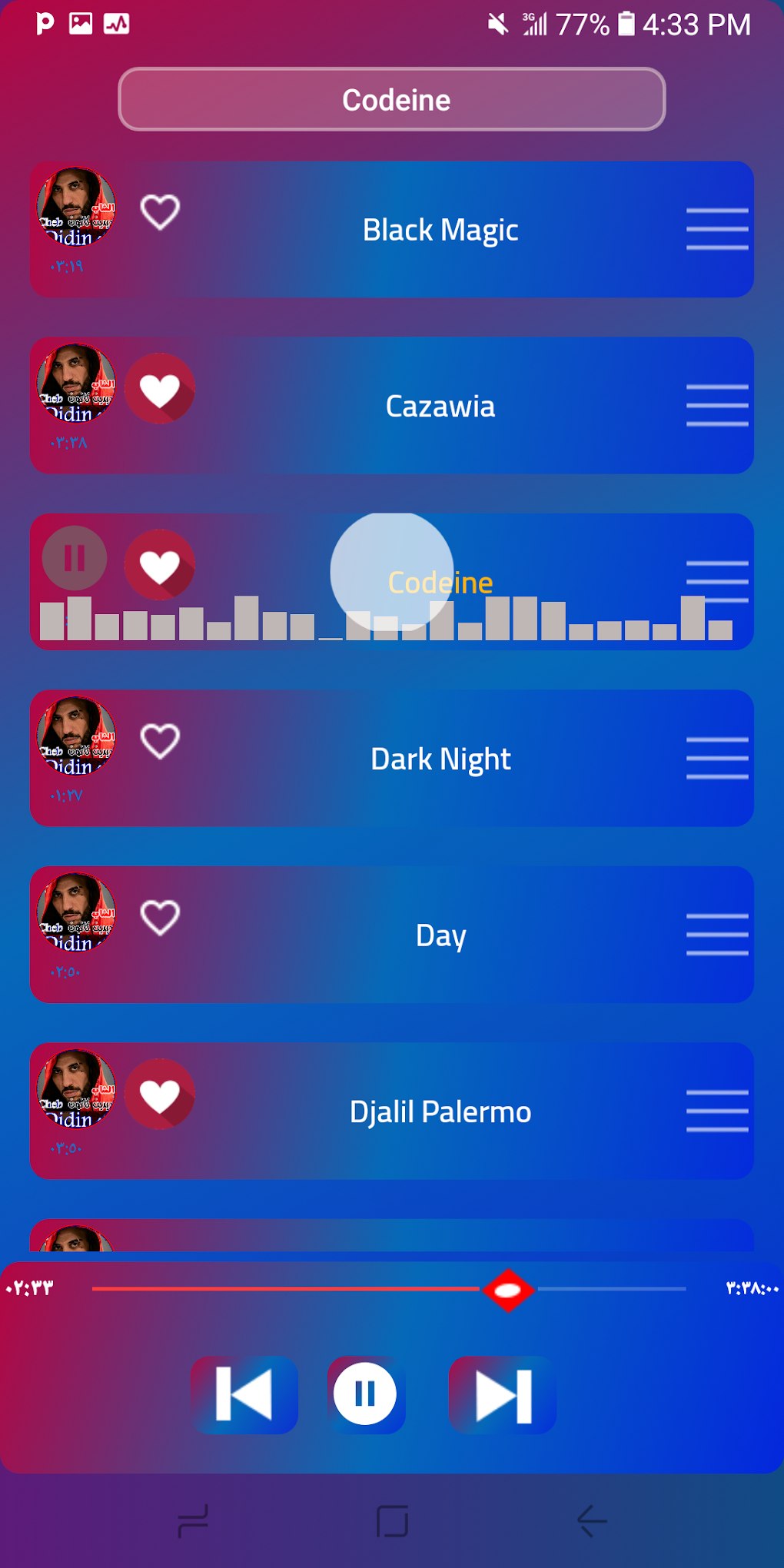Play the Cazawia track
Viewport: 784px width, 1568px height.
(440, 406)
